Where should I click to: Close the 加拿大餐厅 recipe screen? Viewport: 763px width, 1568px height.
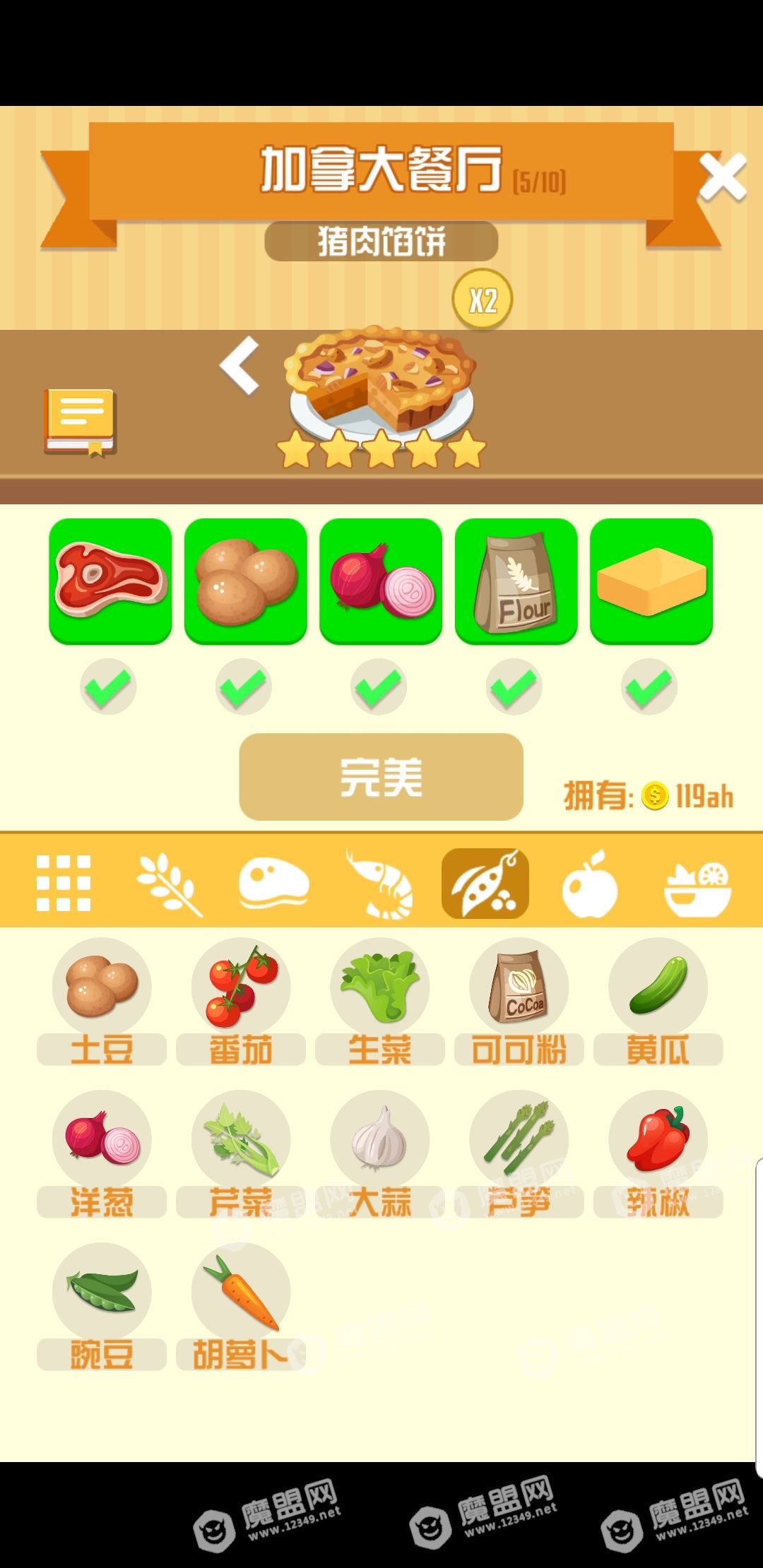(x=722, y=177)
